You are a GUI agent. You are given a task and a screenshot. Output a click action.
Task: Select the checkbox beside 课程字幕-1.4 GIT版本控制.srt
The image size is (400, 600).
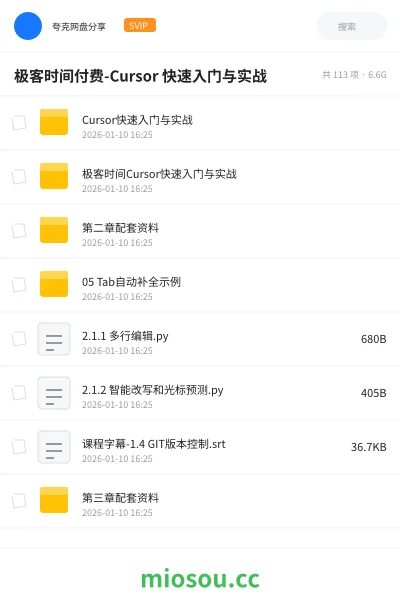click(x=19, y=447)
